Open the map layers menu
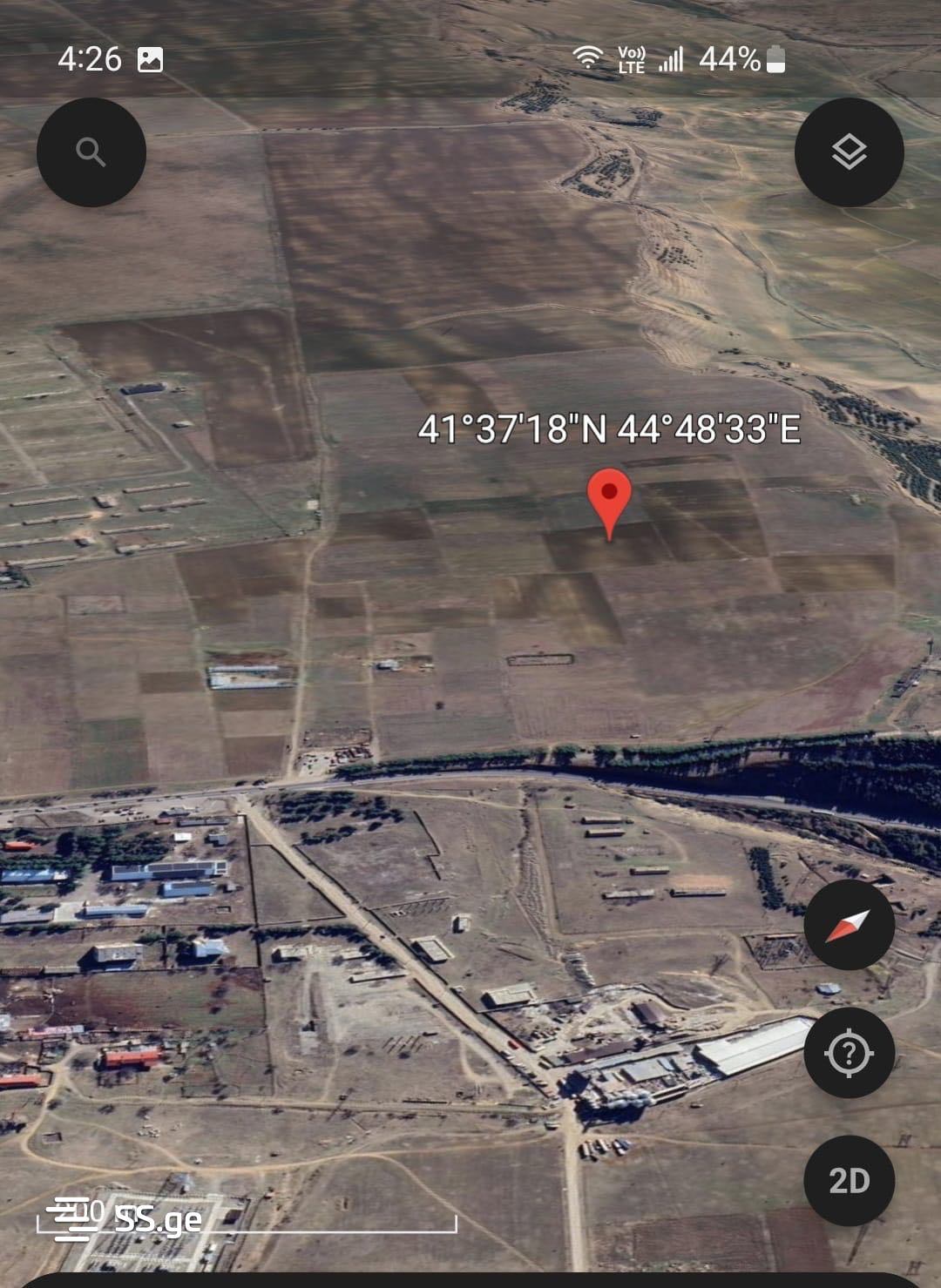Screen dimensions: 941x1288 (849, 152)
